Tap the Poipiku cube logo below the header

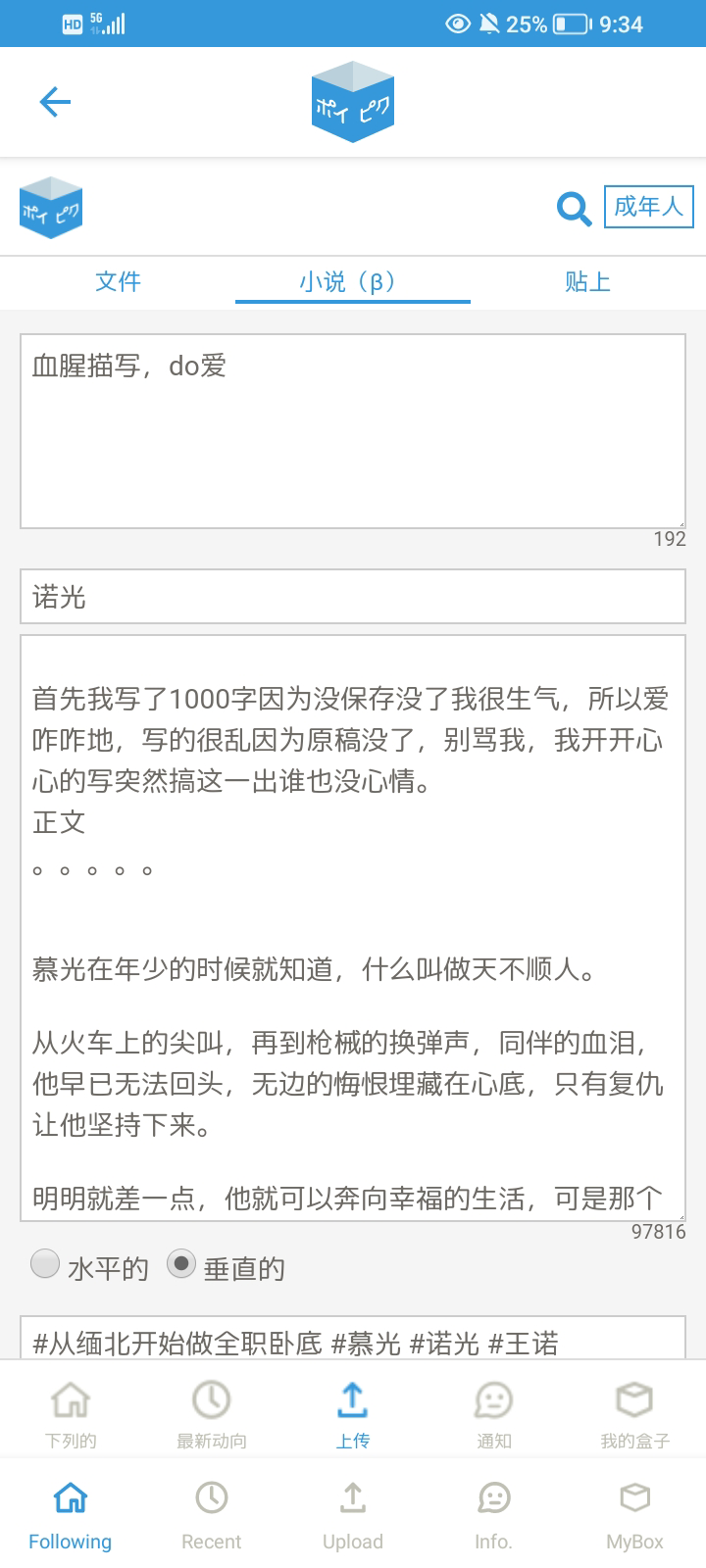click(51, 208)
